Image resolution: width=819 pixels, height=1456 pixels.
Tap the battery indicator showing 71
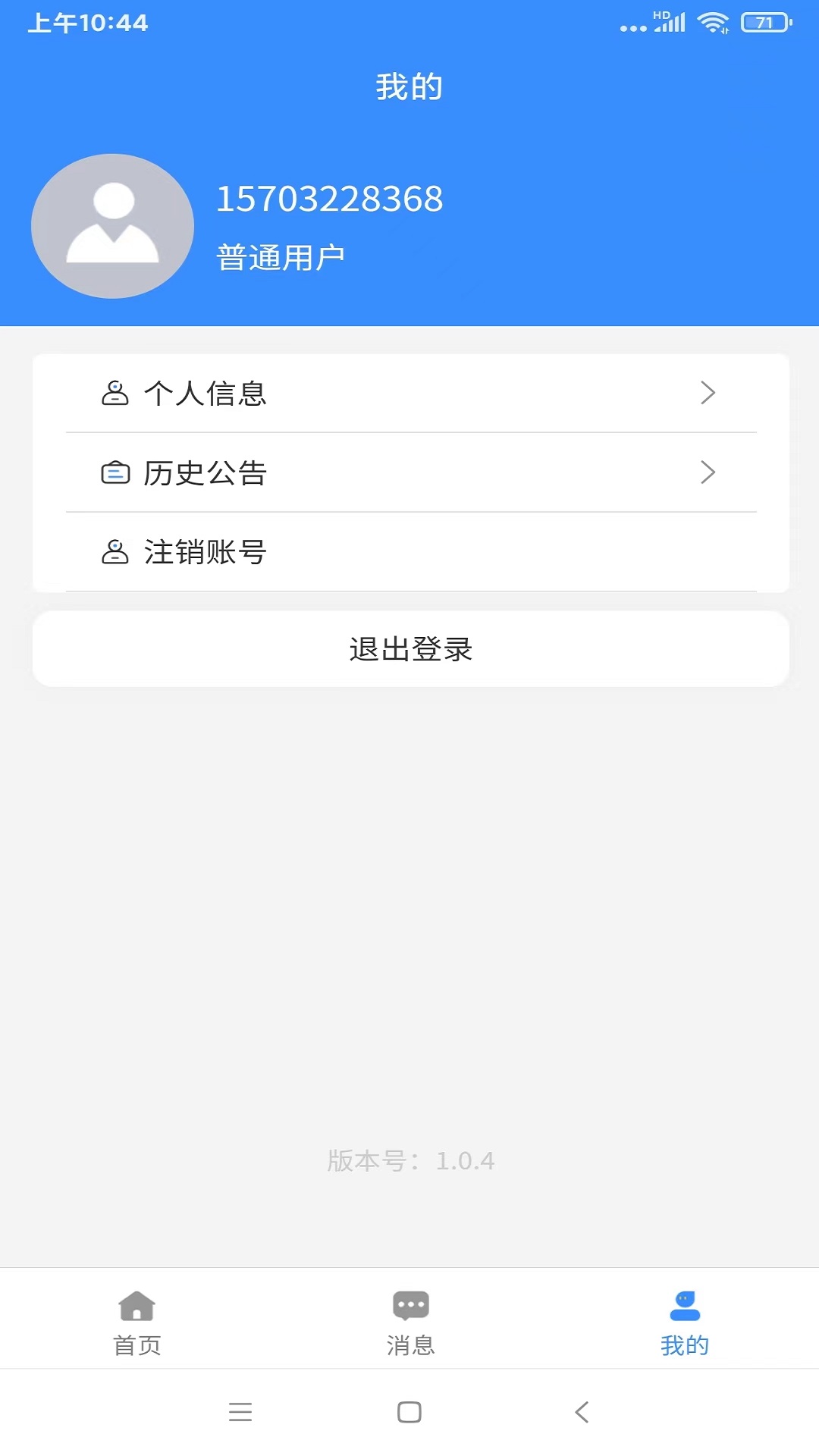pyautogui.click(x=765, y=21)
